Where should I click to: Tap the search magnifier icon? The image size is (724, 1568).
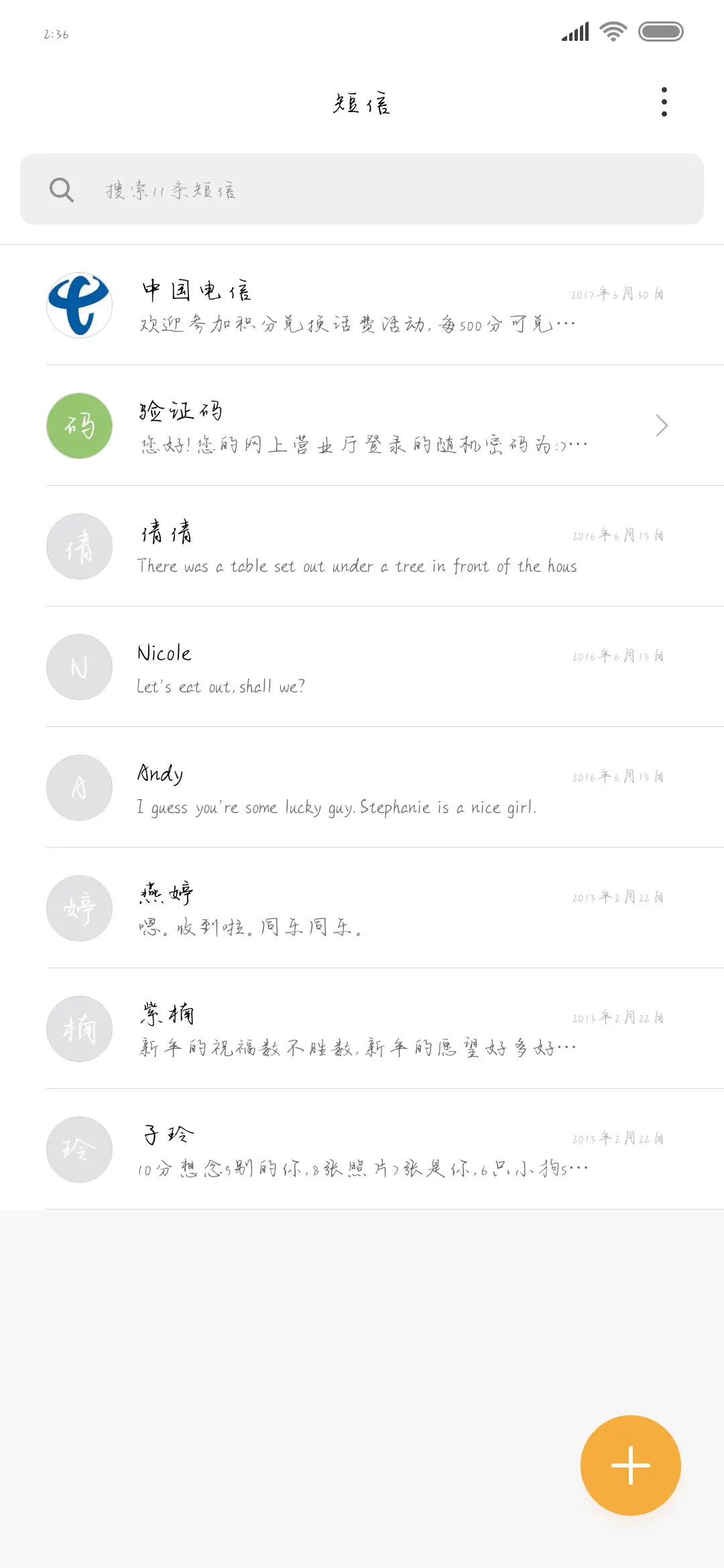(x=62, y=190)
